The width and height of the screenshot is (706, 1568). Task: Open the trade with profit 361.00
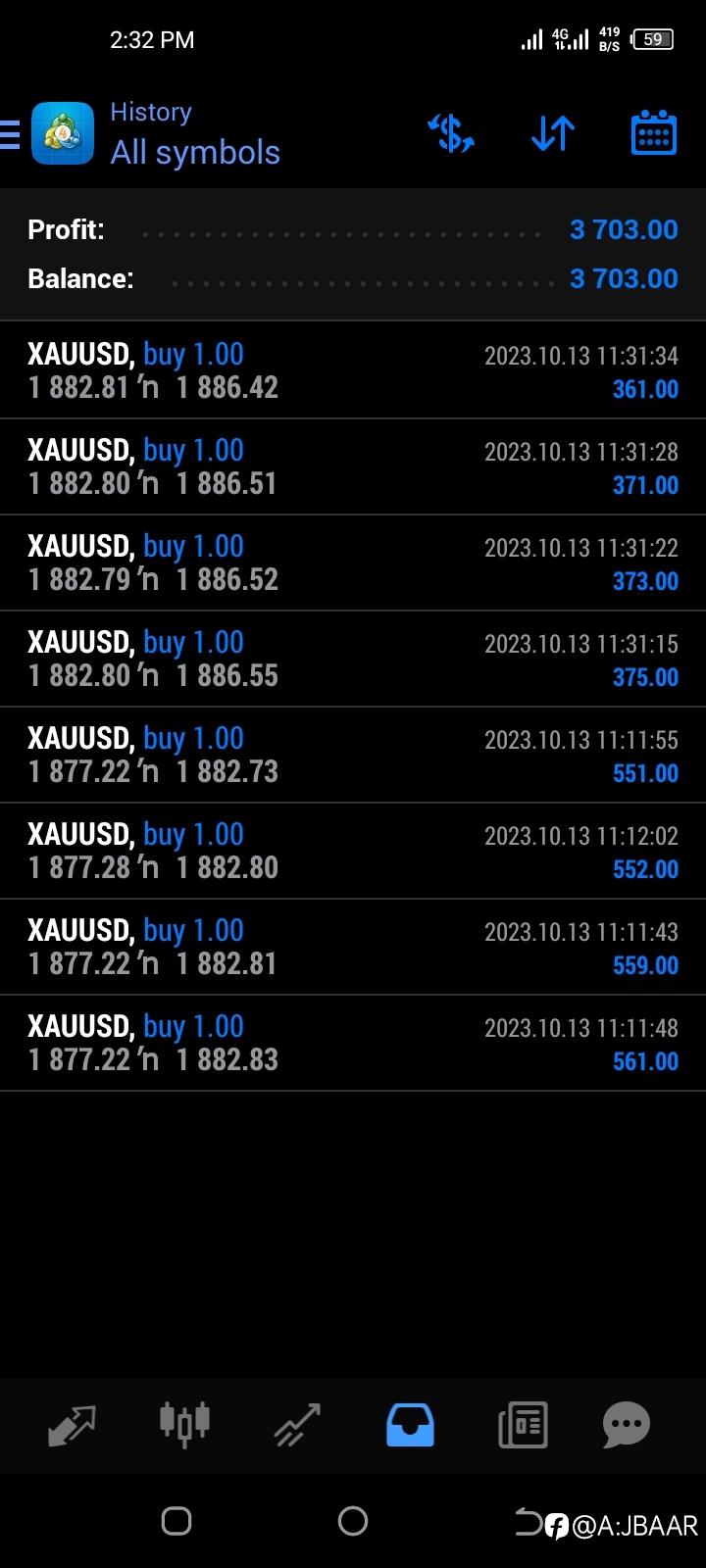tap(353, 370)
